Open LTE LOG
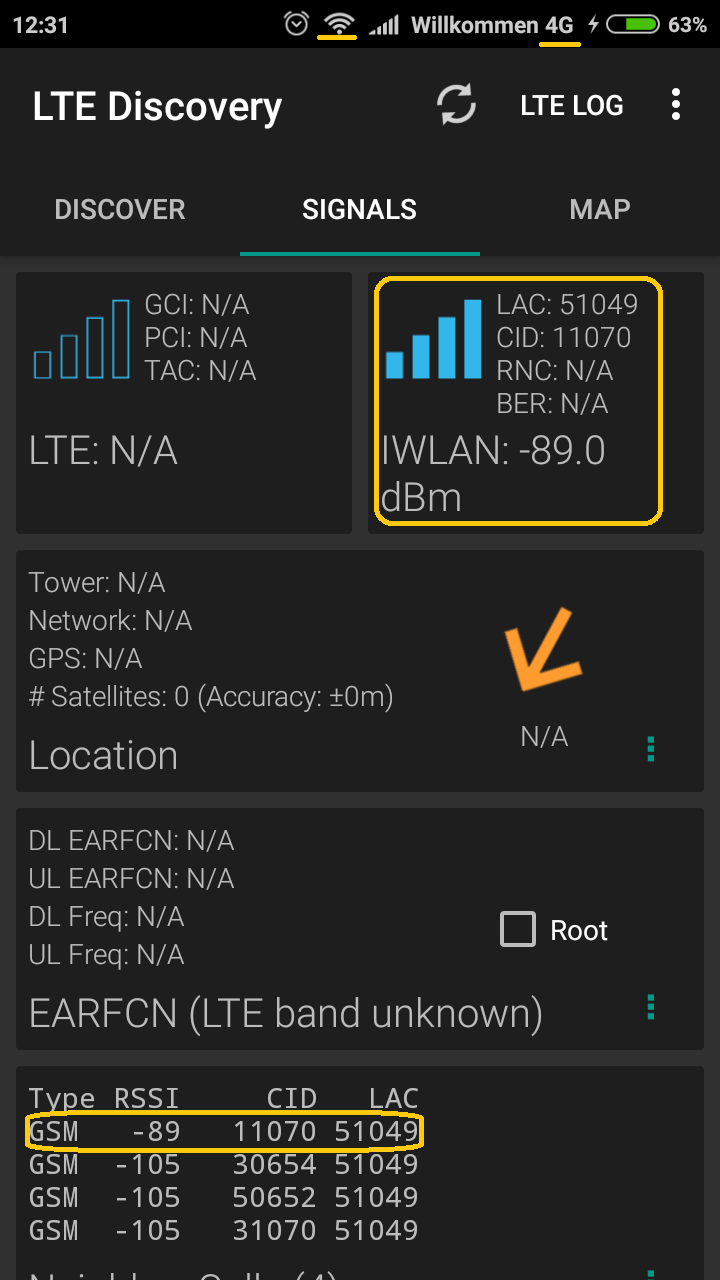The height and width of the screenshot is (1280, 720). (x=572, y=105)
